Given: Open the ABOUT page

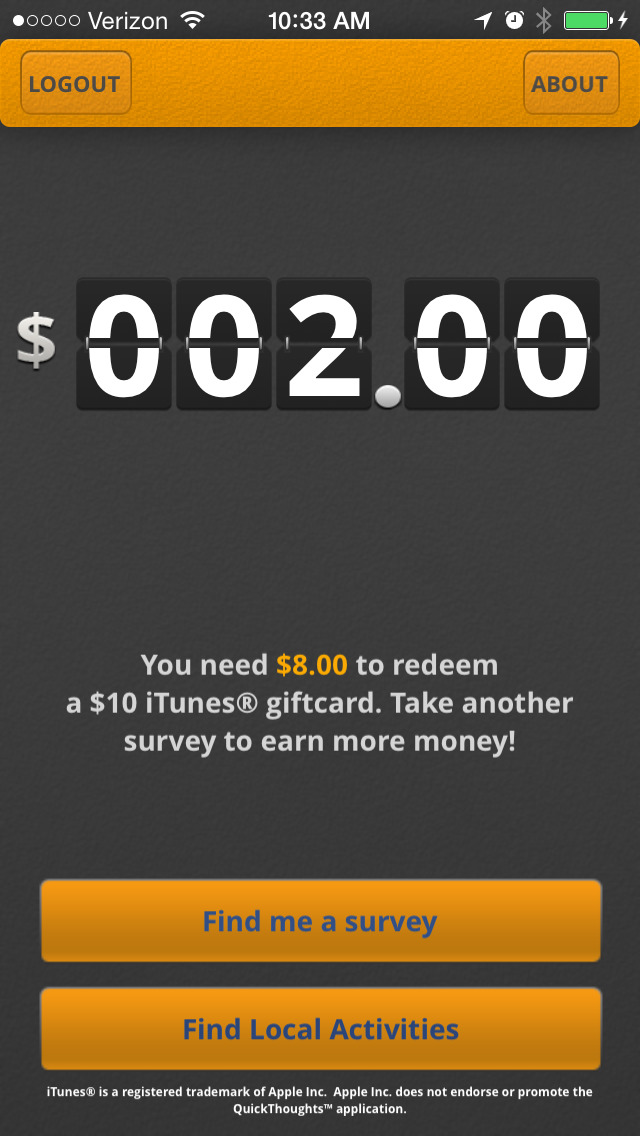Looking at the screenshot, I should click(x=571, y=83).
